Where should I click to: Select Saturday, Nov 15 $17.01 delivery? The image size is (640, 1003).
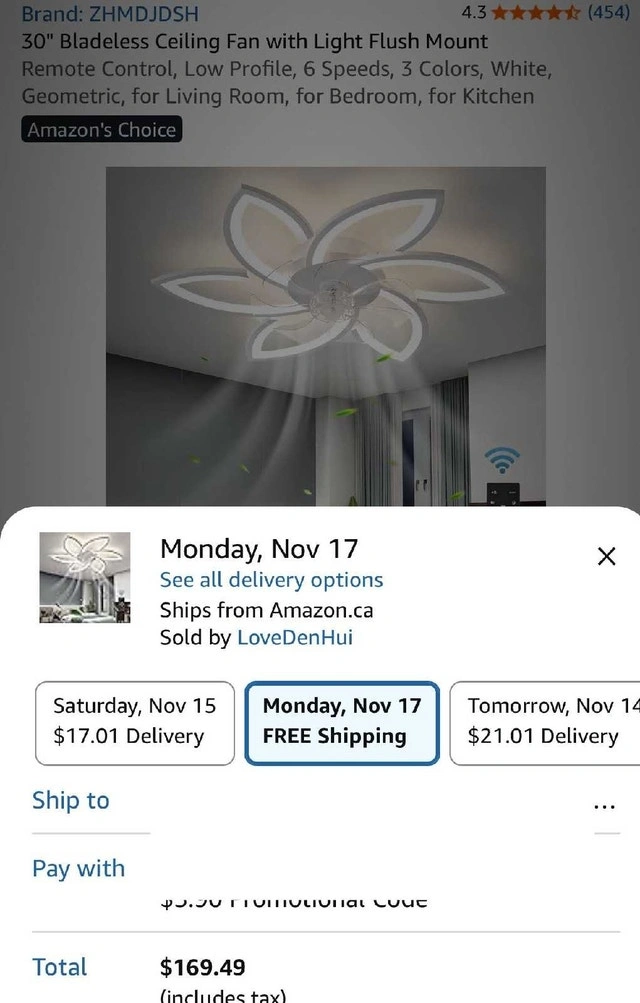coord(135,721)
